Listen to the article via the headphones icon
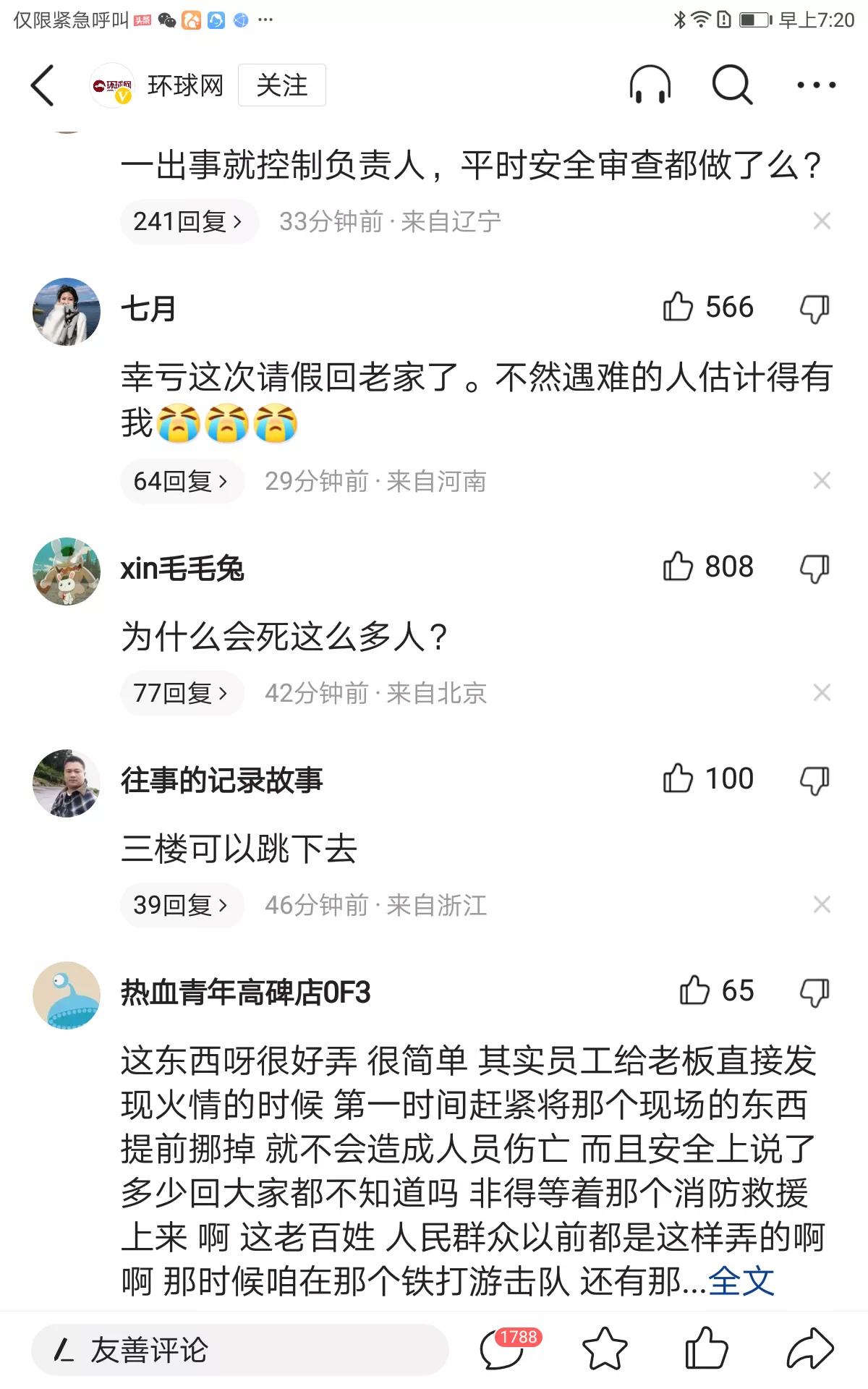868x1389 pixels. tap(650, 85)
